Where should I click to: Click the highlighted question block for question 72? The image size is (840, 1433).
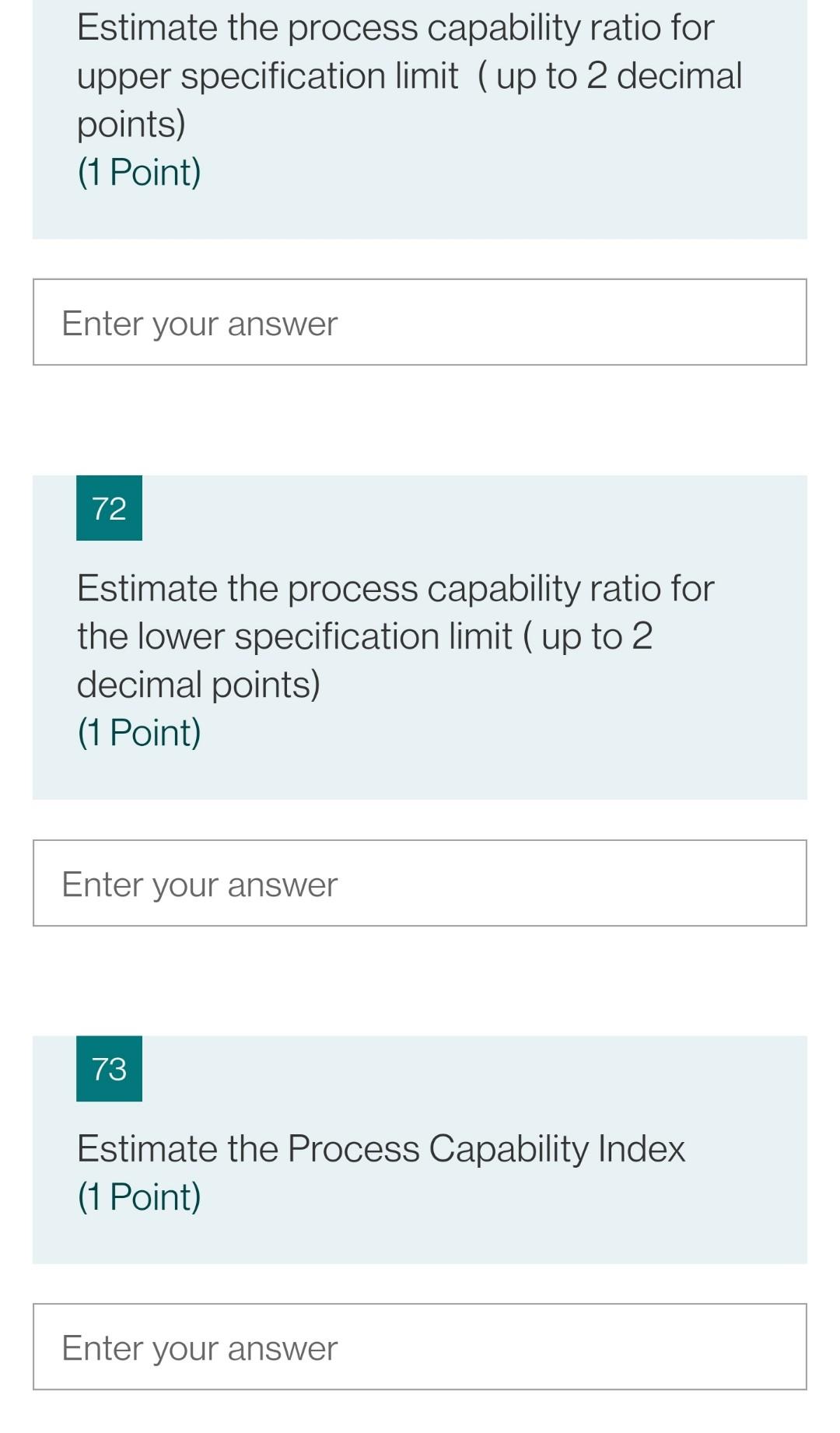click(420, 634)
